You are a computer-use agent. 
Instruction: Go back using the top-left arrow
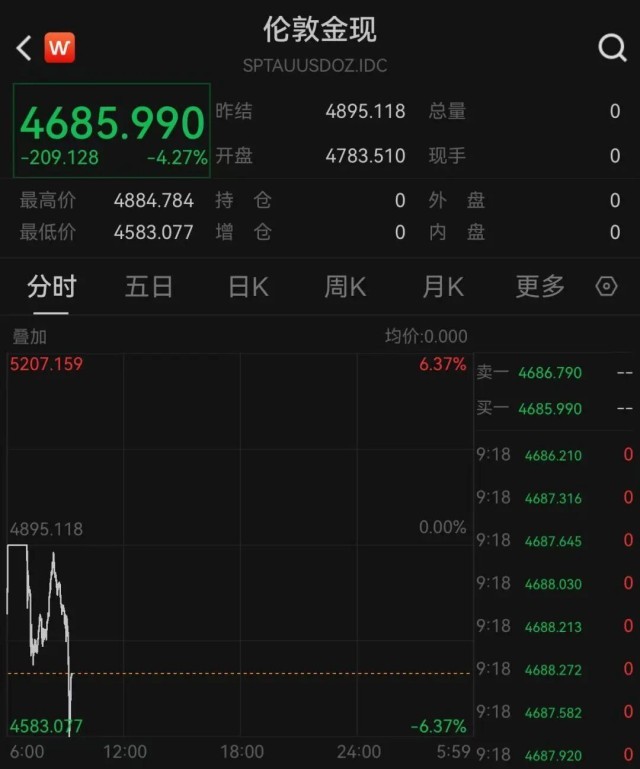[24, 47]
